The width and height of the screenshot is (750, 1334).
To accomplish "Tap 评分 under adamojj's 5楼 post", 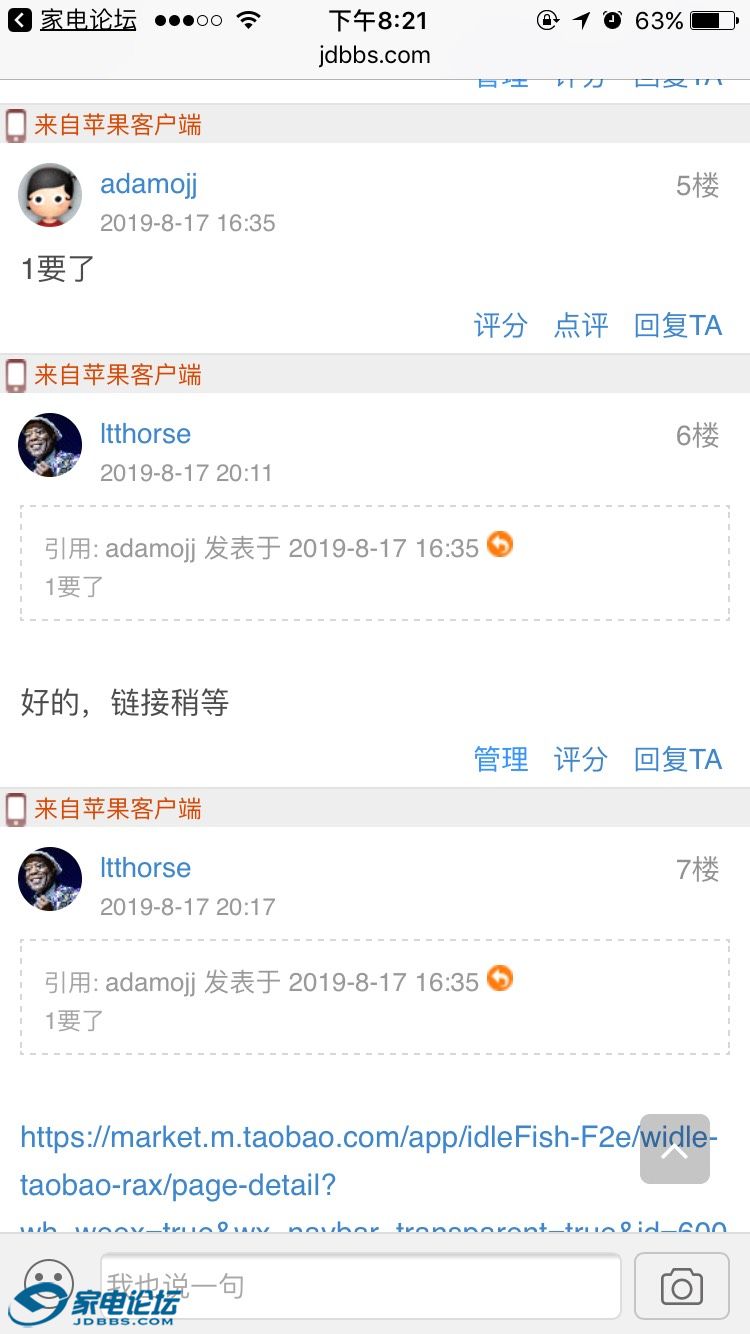I will pos(500,325).
